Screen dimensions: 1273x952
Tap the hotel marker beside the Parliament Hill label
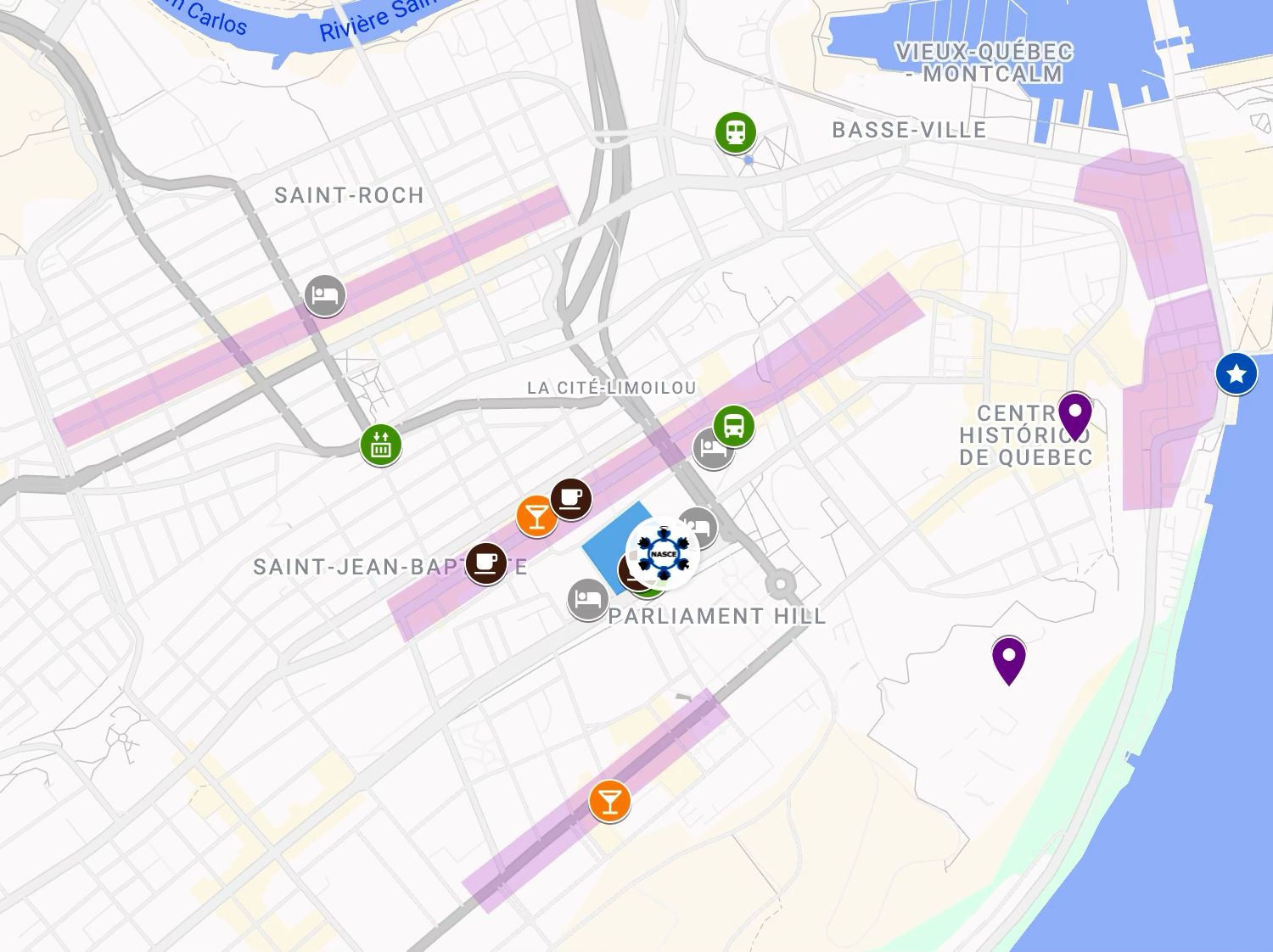pos(587,599)
